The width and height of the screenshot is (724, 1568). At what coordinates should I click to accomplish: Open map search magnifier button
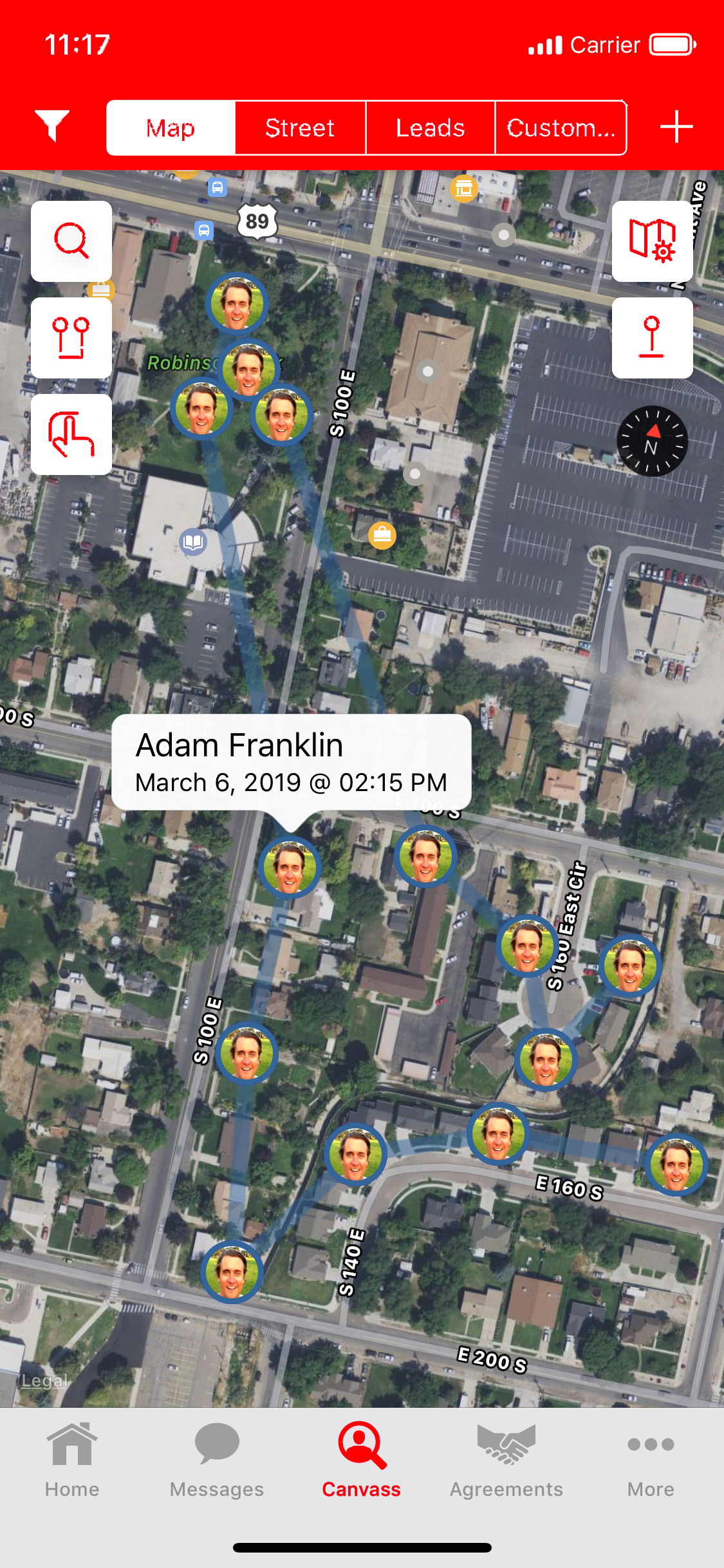(x=71, y=241)
